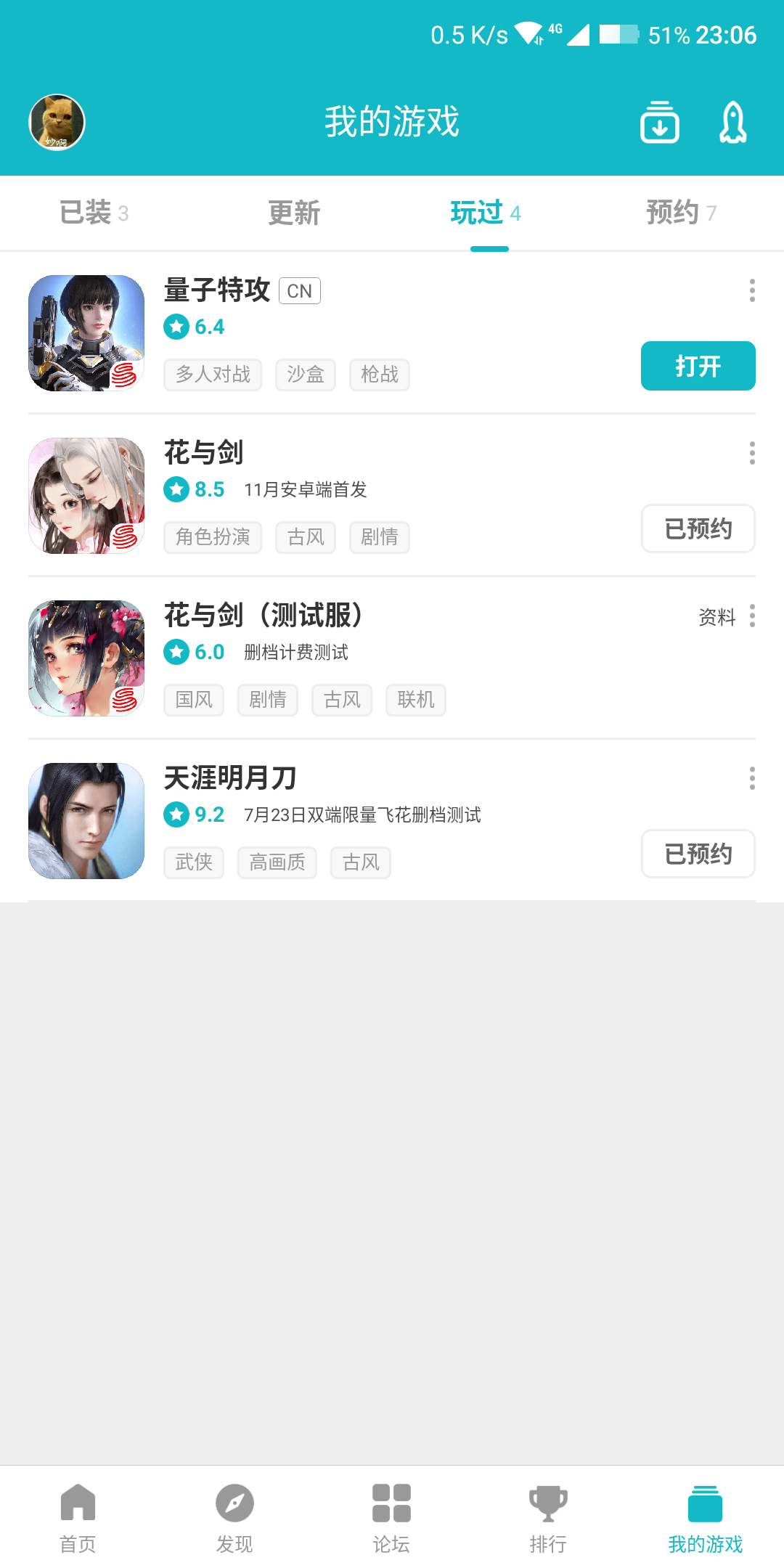The image size is (784, 1568).
Task: Open the download manager icon
Action: [x=659, y=122]
